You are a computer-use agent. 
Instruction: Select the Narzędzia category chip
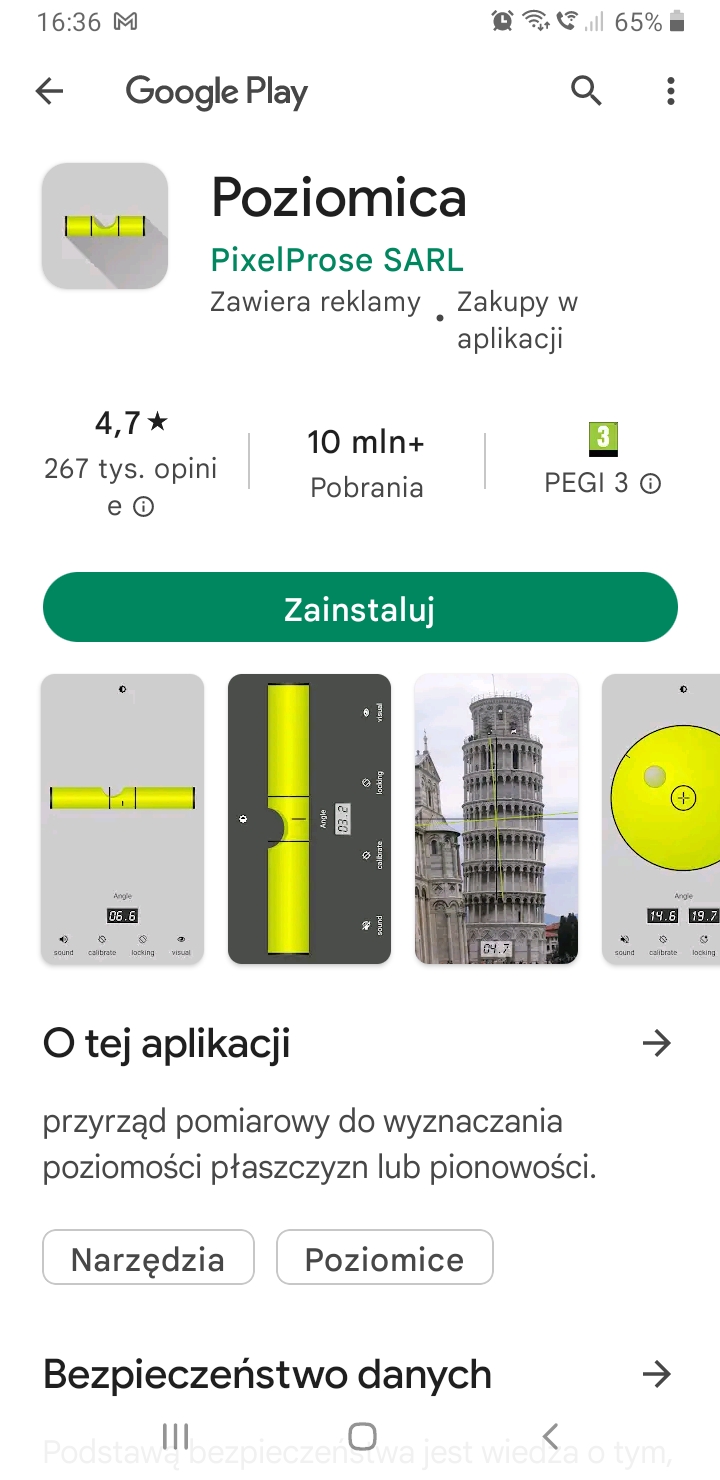pos(148,1258)
